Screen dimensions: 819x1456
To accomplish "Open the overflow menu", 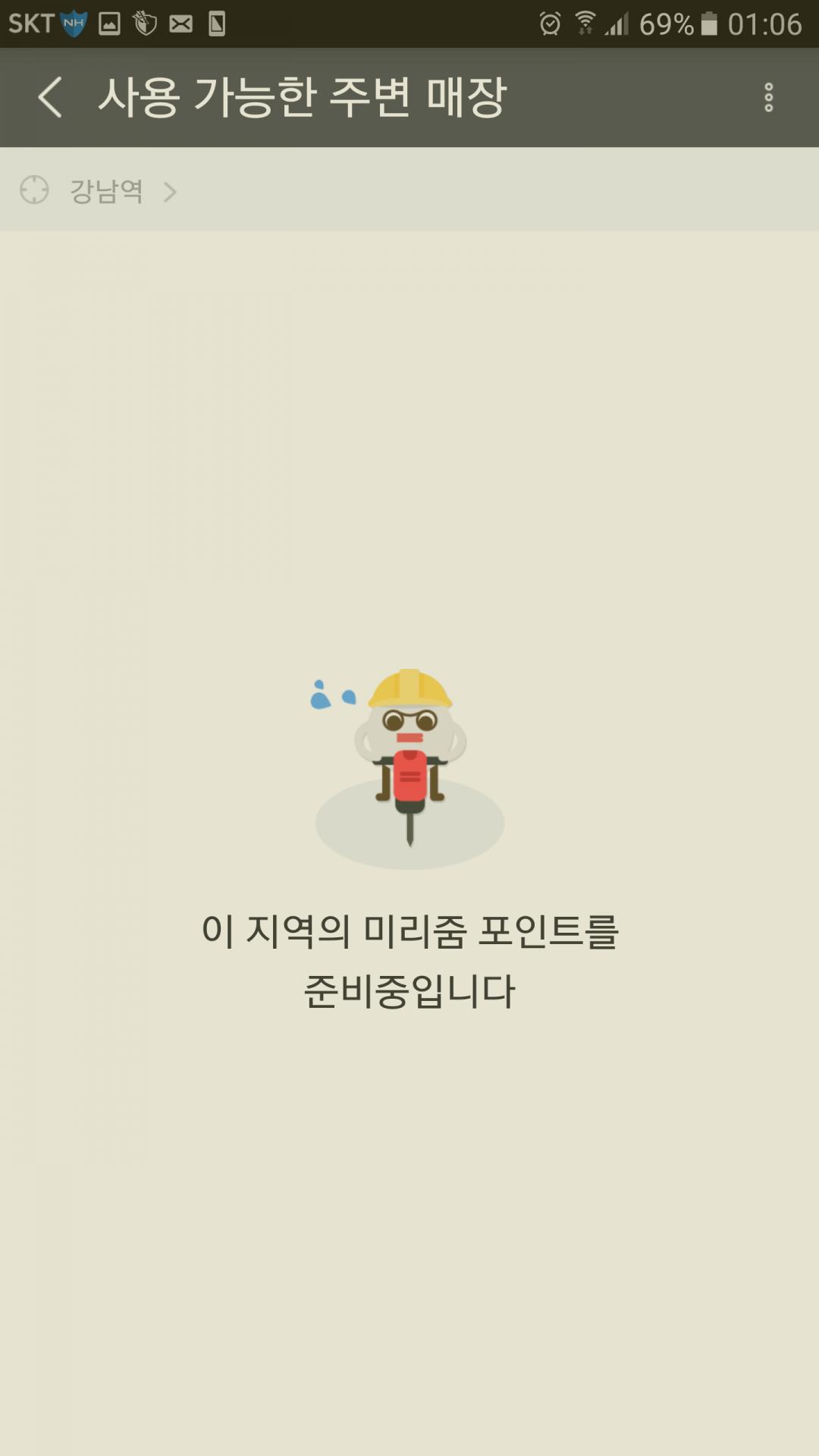I will click(768, 97).
